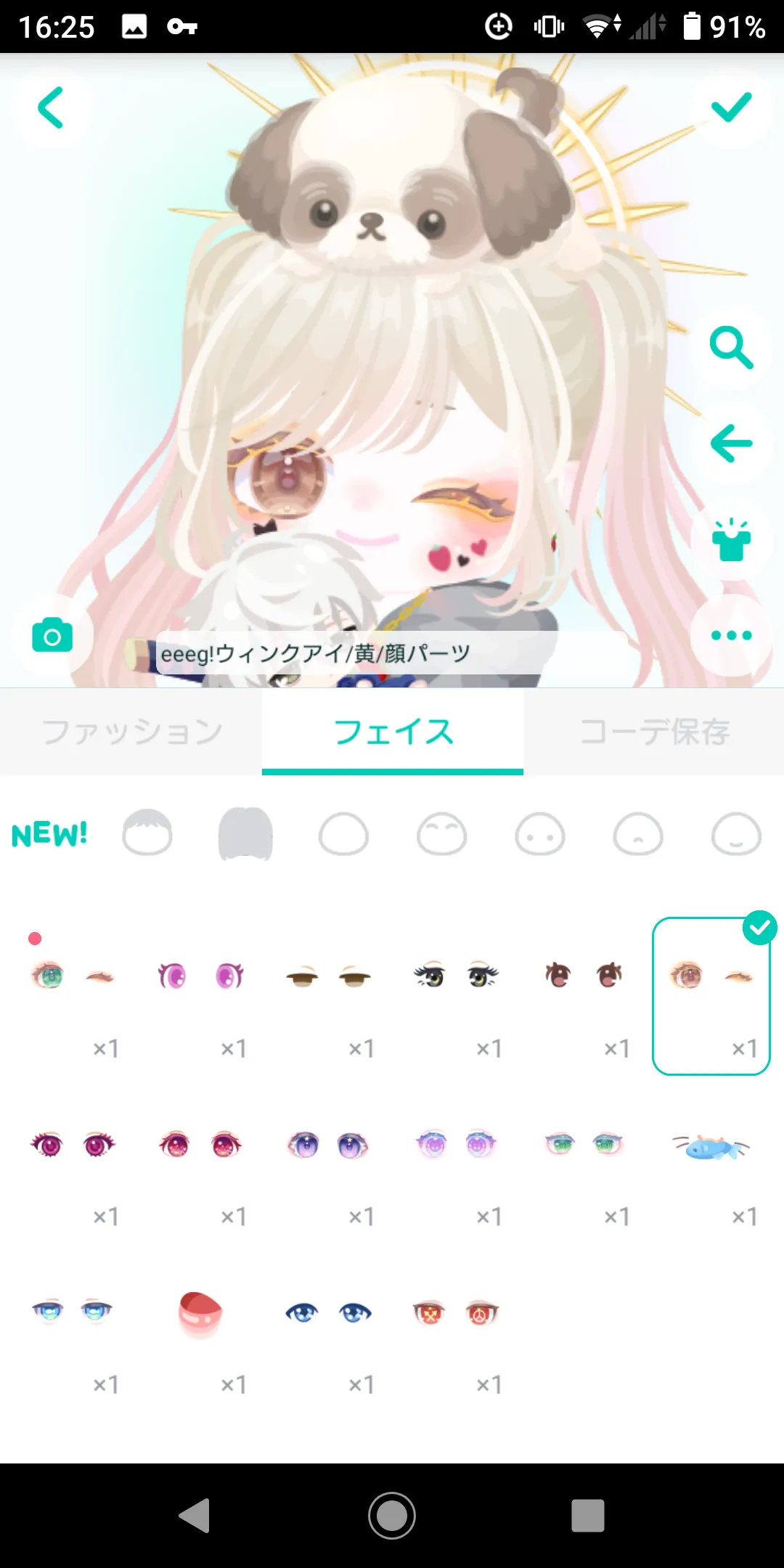The image size is (784, 1568).
Task: Tap the Android home button
Action: click(392, 1516)
